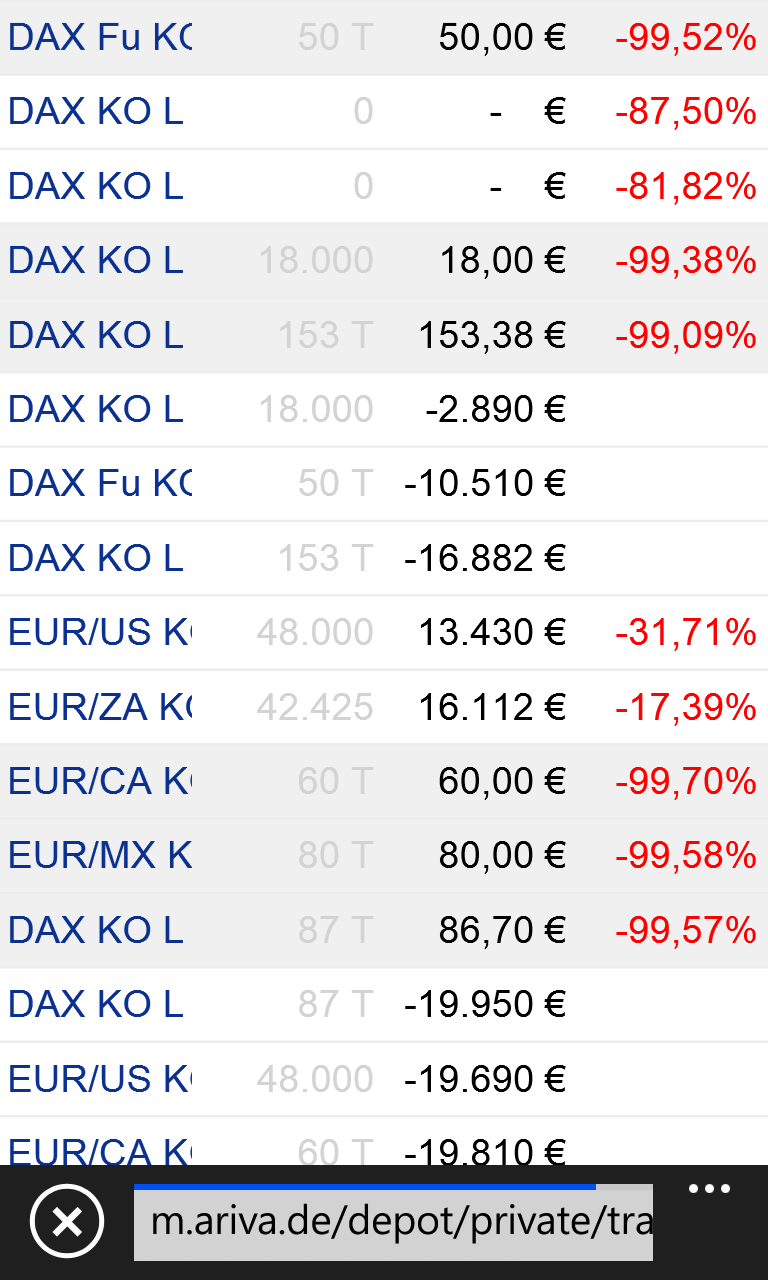Screen dimensions: 768x1280
Task: Tap the address bar showing m.ariva.de
Action: (x=393, y=1222)
